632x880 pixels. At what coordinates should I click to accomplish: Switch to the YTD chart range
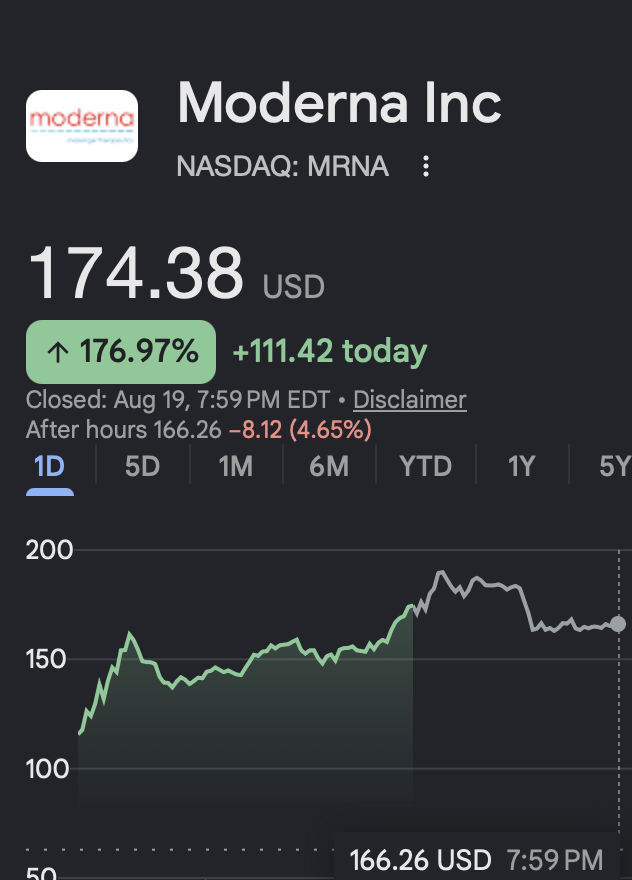pyautogui.click(x=425, y=466)
